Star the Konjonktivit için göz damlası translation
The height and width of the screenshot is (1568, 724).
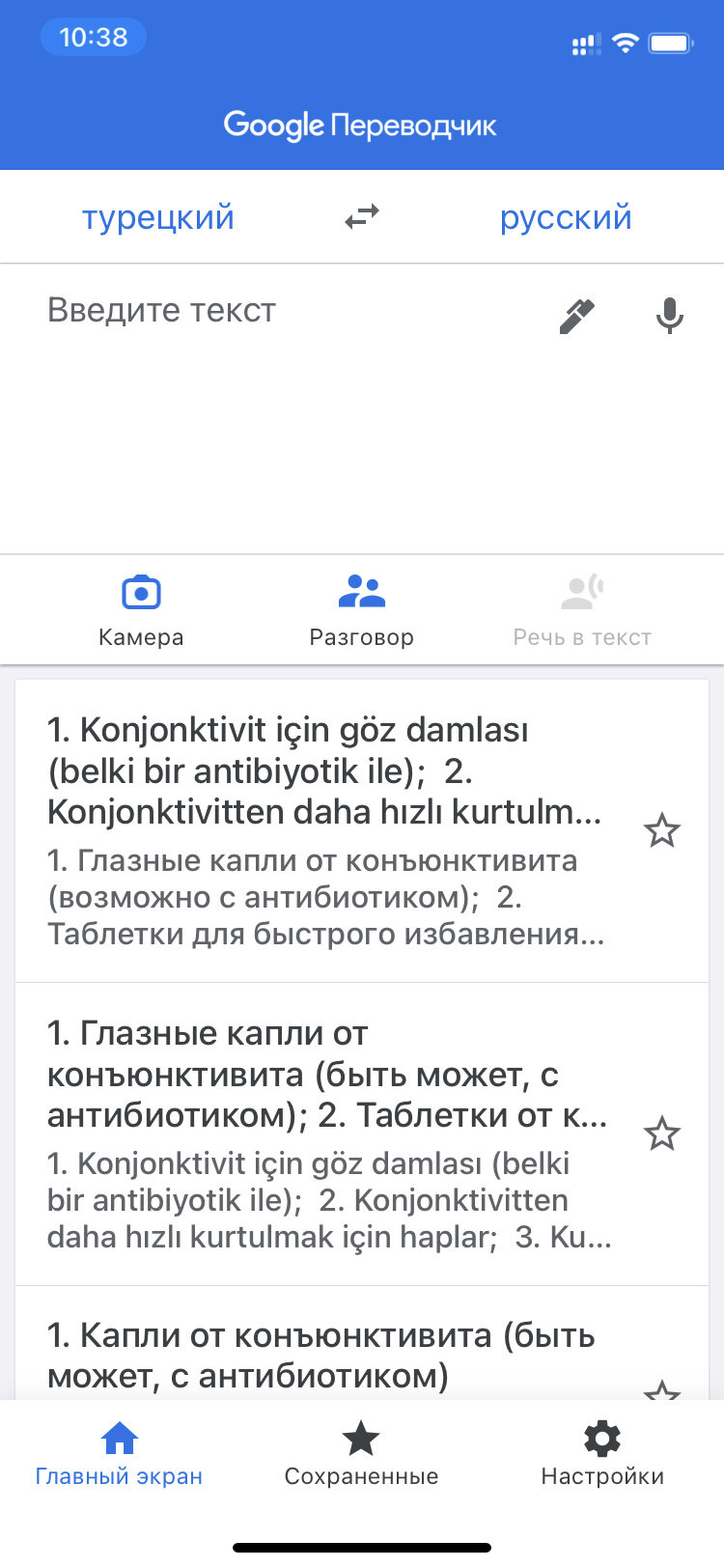click(662, 830)
